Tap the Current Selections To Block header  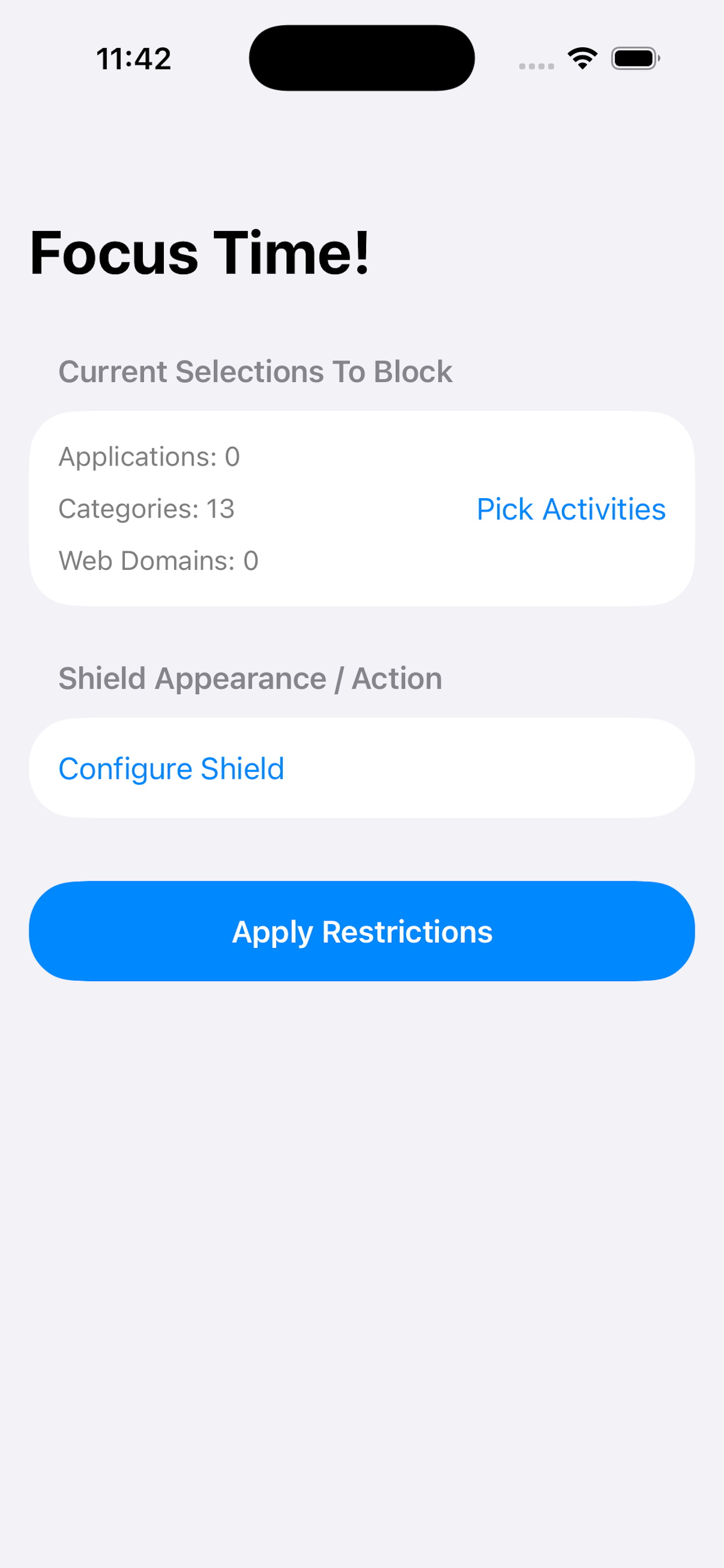255,372
